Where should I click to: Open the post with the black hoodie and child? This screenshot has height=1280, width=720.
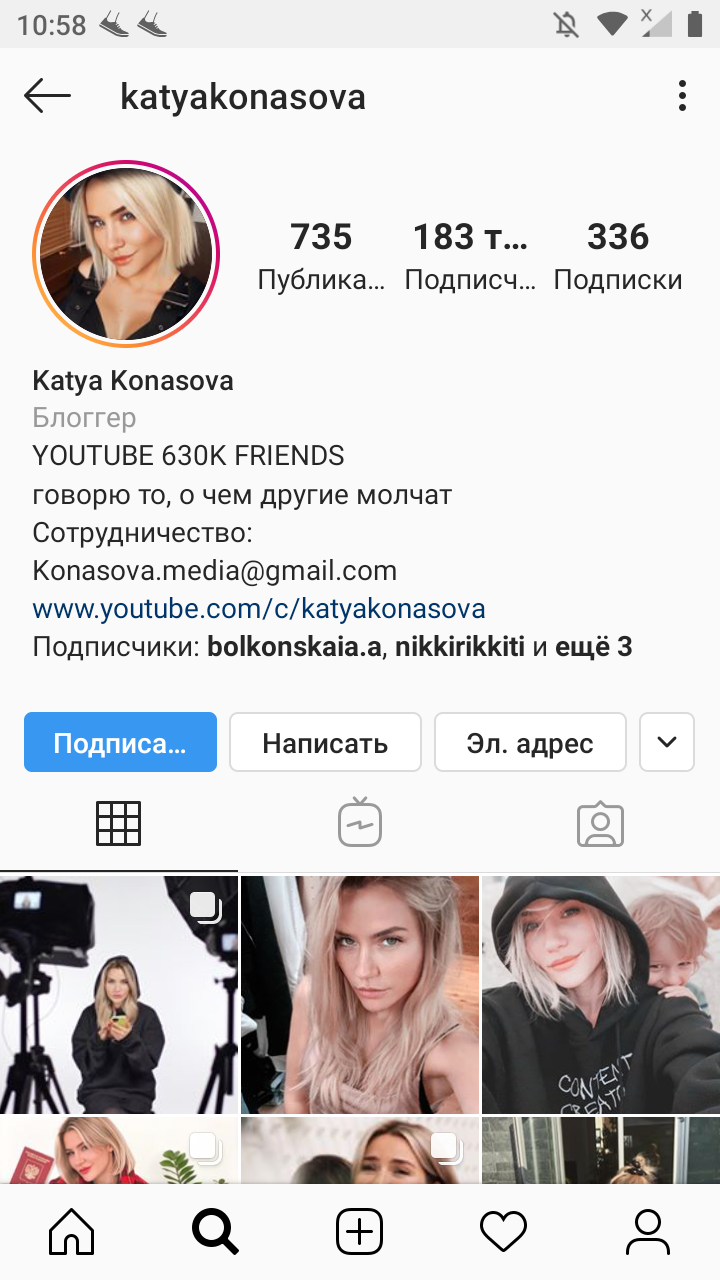pyautogui.click(x=601, y=994)
